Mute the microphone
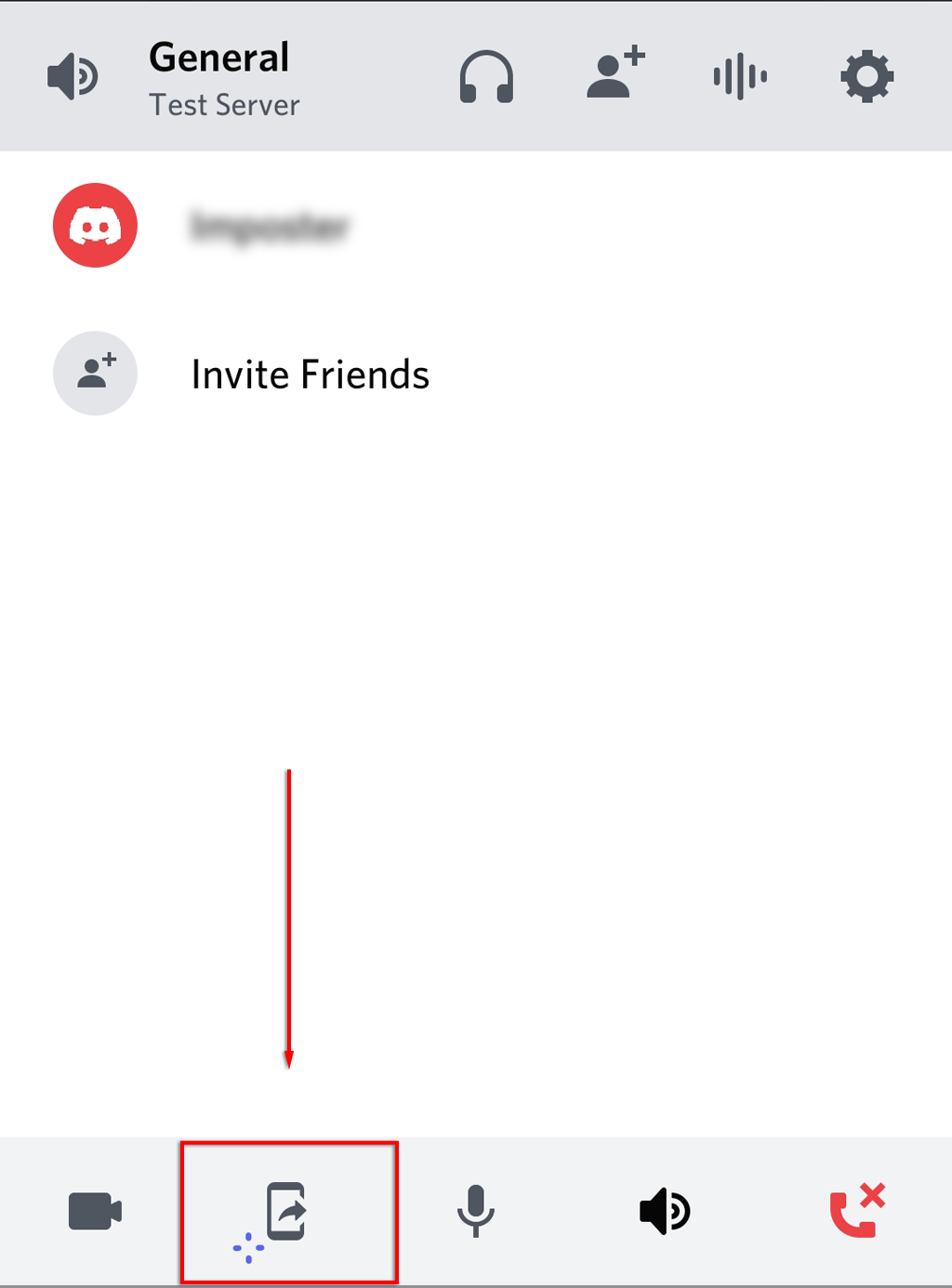The height and width of the screenshot is (1288, 952). click(x=475, y=1212)
